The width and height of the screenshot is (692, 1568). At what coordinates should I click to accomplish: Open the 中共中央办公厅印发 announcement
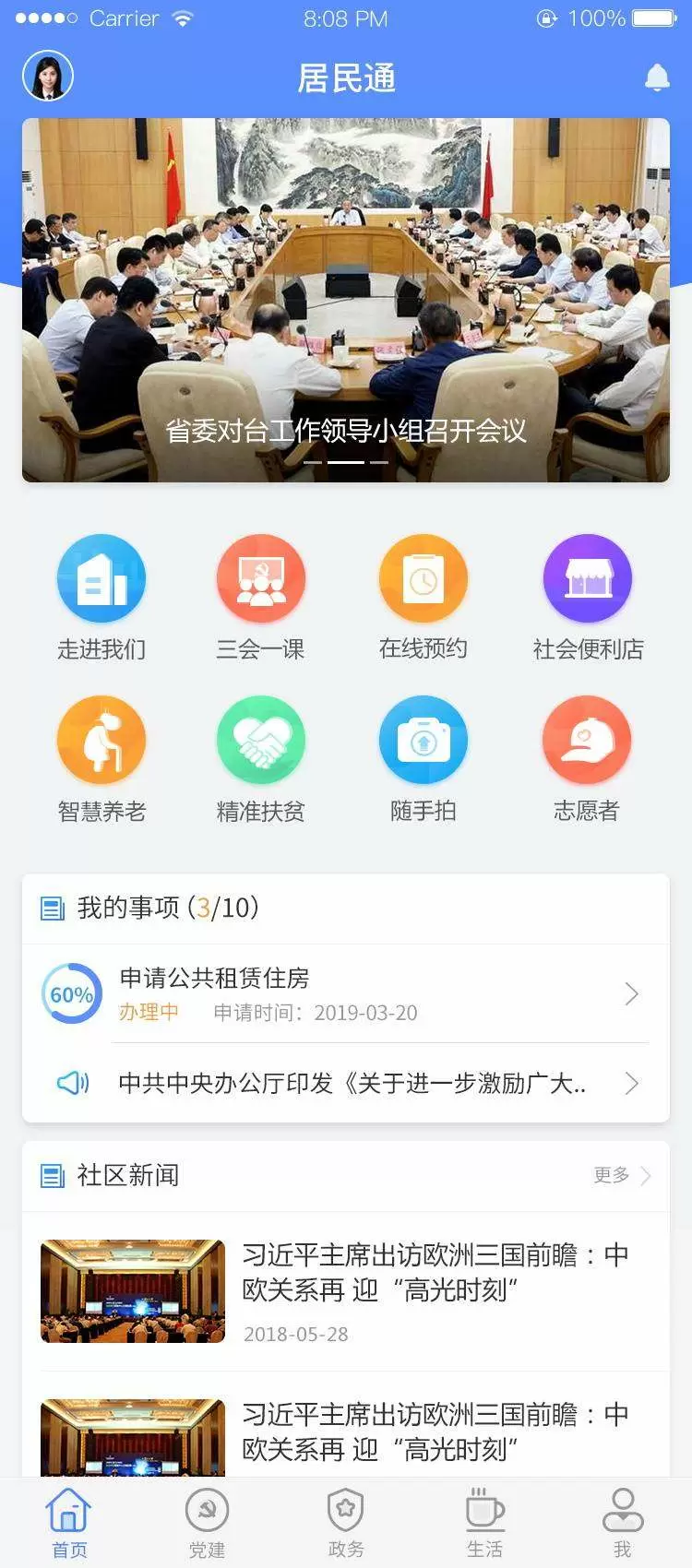click(x=346, y=1083)
